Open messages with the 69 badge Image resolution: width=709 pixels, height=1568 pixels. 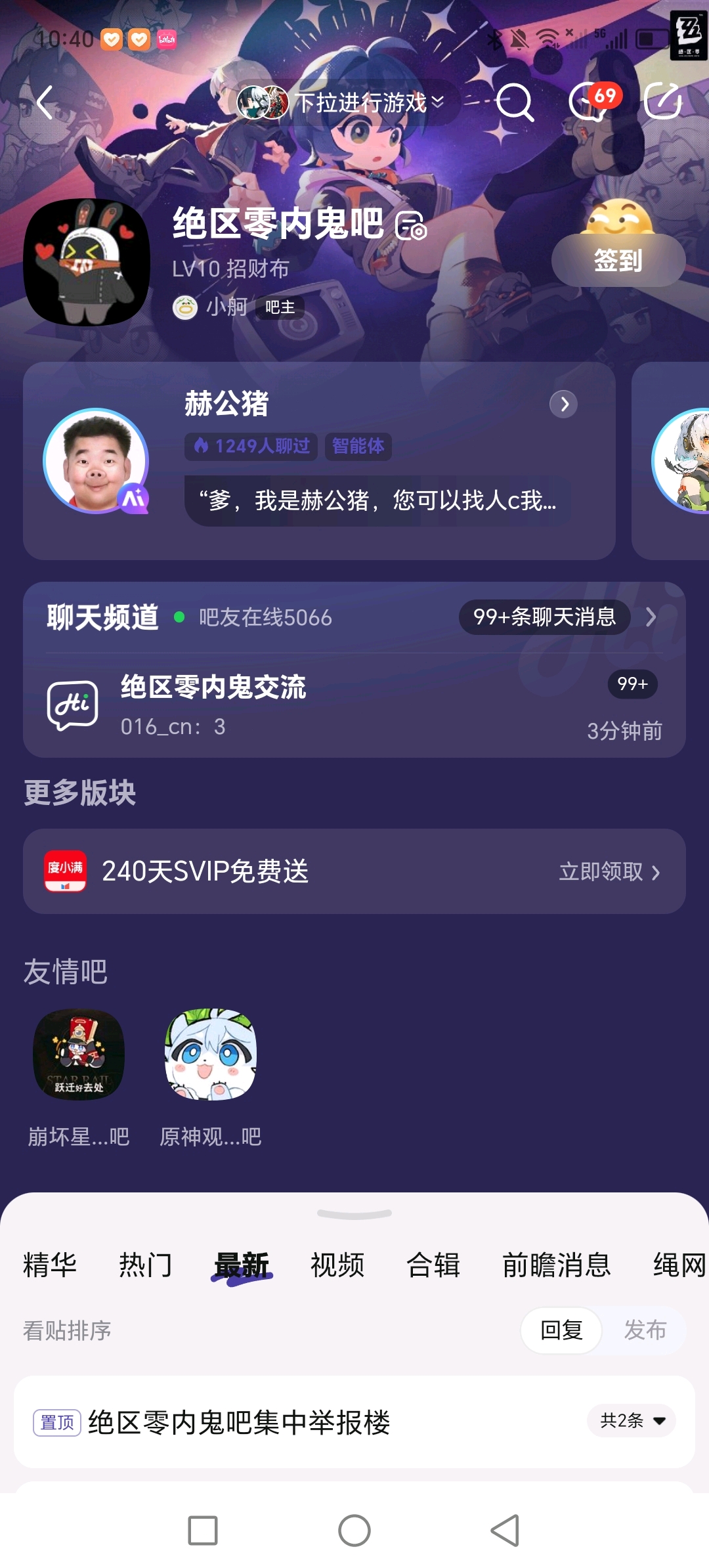(x=589, y=102)
